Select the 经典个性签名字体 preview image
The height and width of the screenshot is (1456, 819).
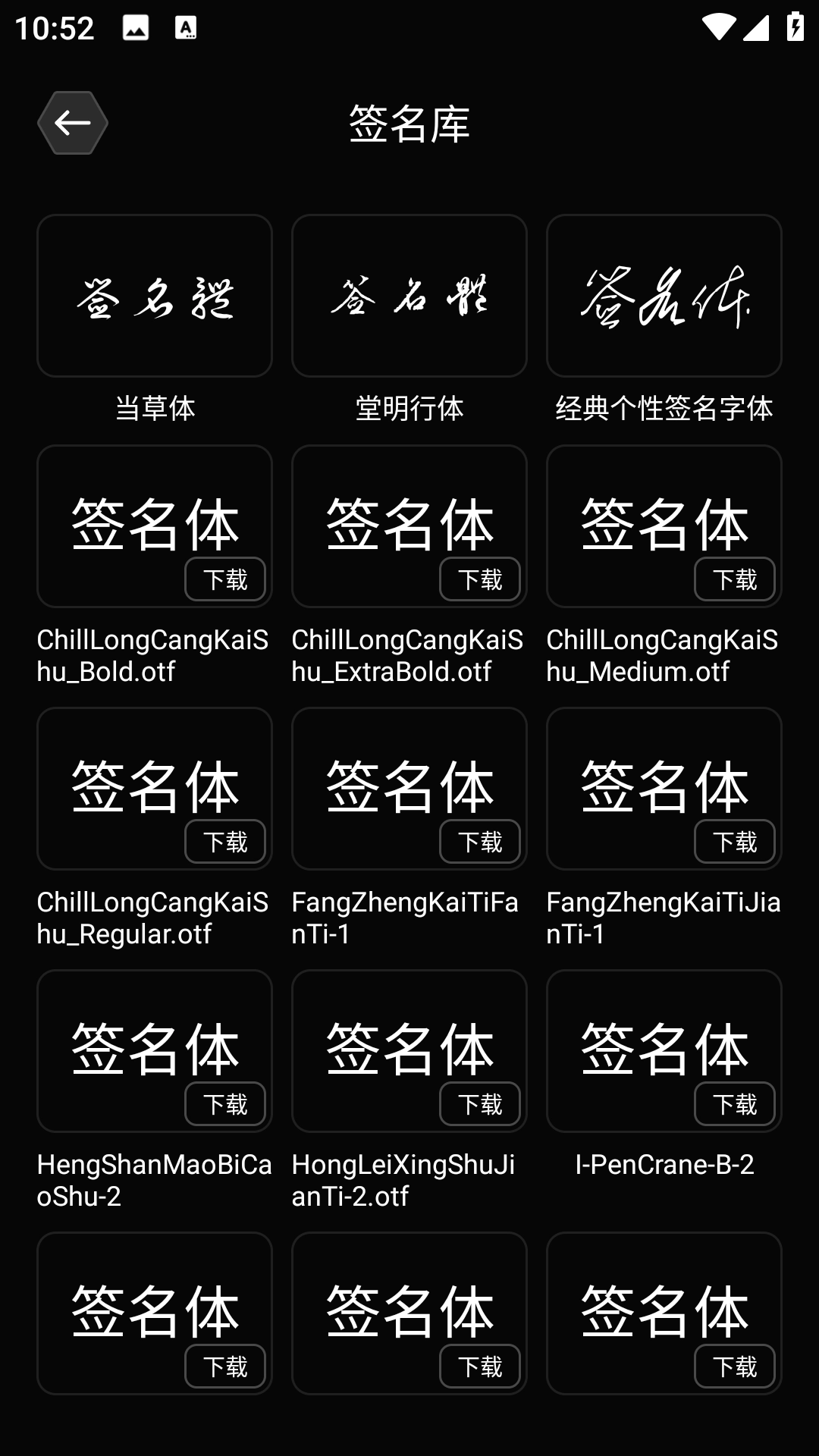point(664,295)
